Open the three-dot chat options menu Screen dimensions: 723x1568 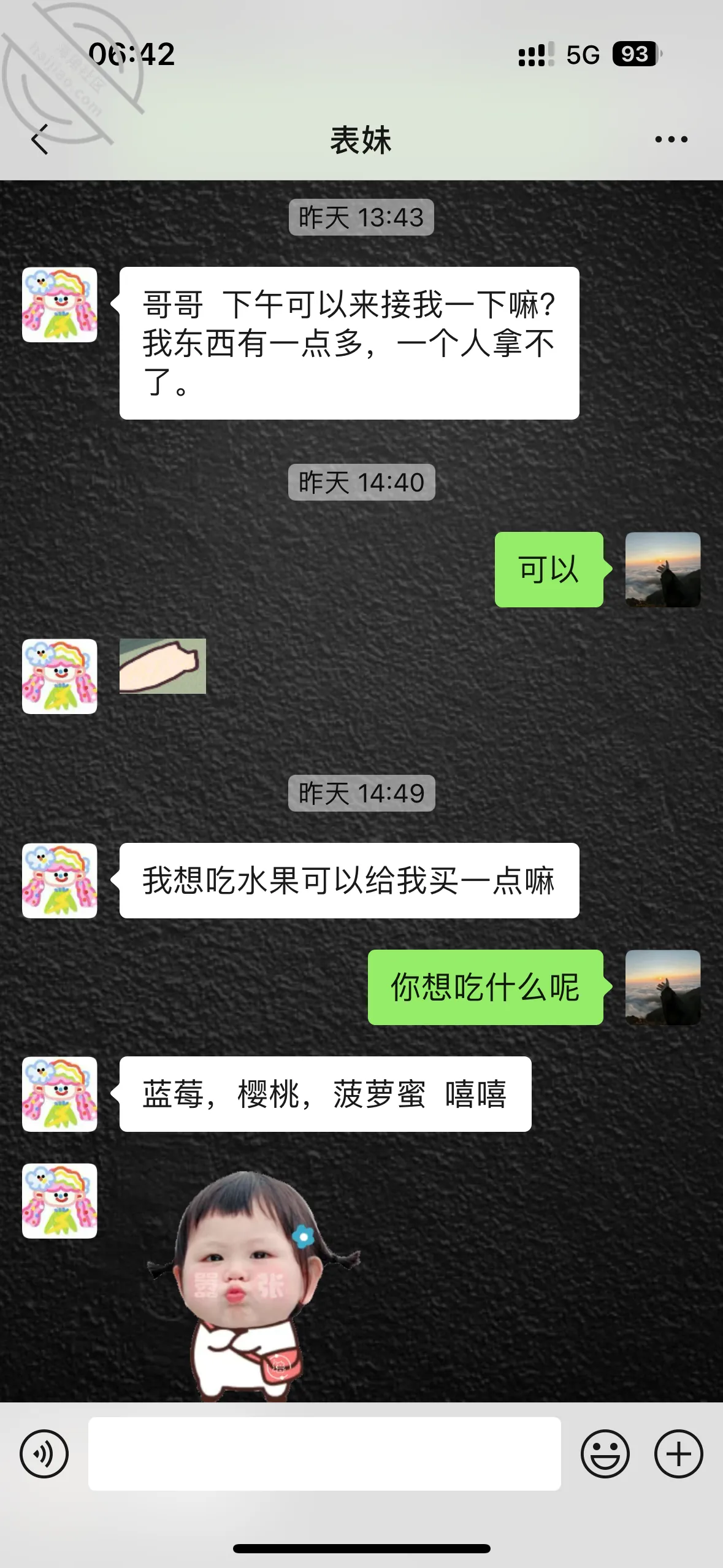[x=671, y=140]
